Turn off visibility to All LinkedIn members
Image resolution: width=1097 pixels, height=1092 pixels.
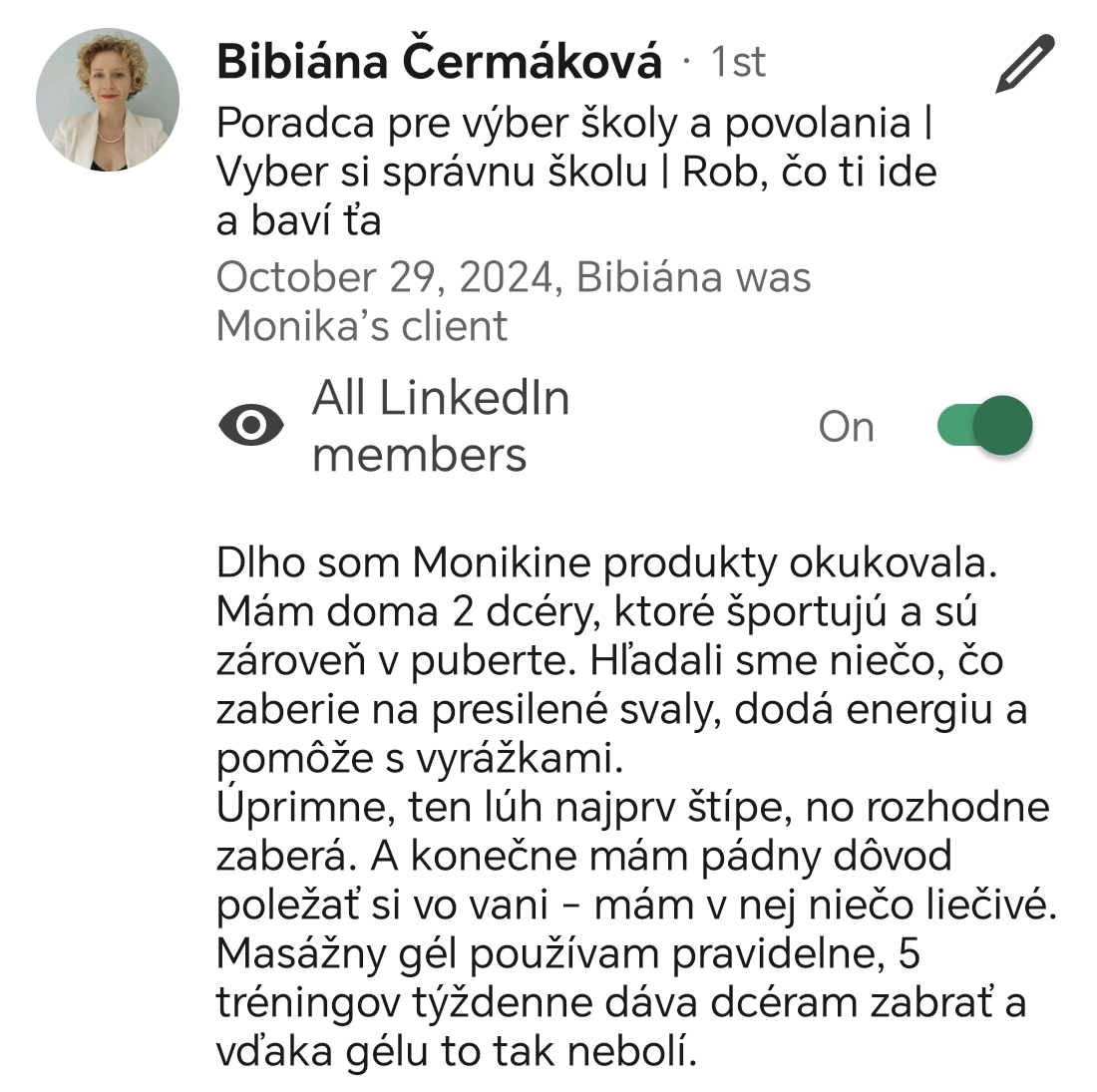coord(984,426)
